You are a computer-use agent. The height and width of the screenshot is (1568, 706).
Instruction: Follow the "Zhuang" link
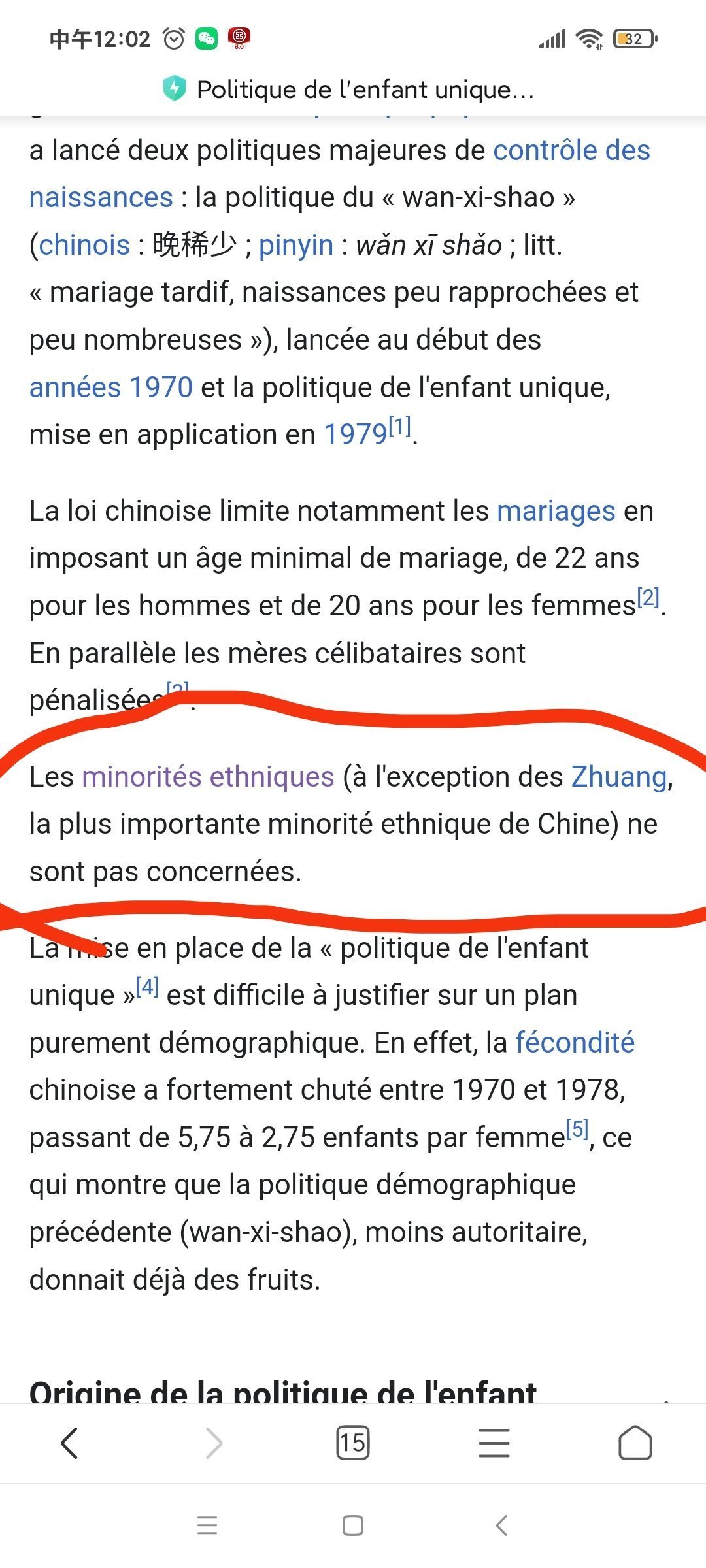[x=619, y=777]
